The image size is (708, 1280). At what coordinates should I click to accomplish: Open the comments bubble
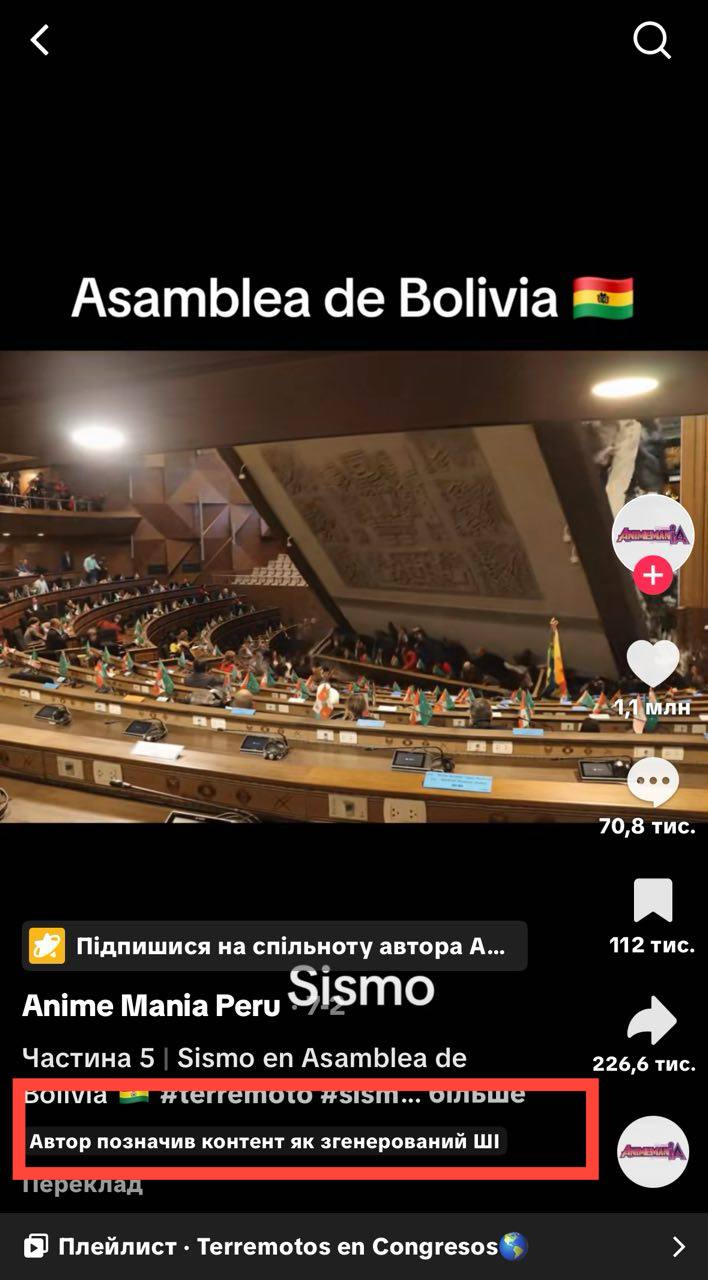click(x=652, y=783)
